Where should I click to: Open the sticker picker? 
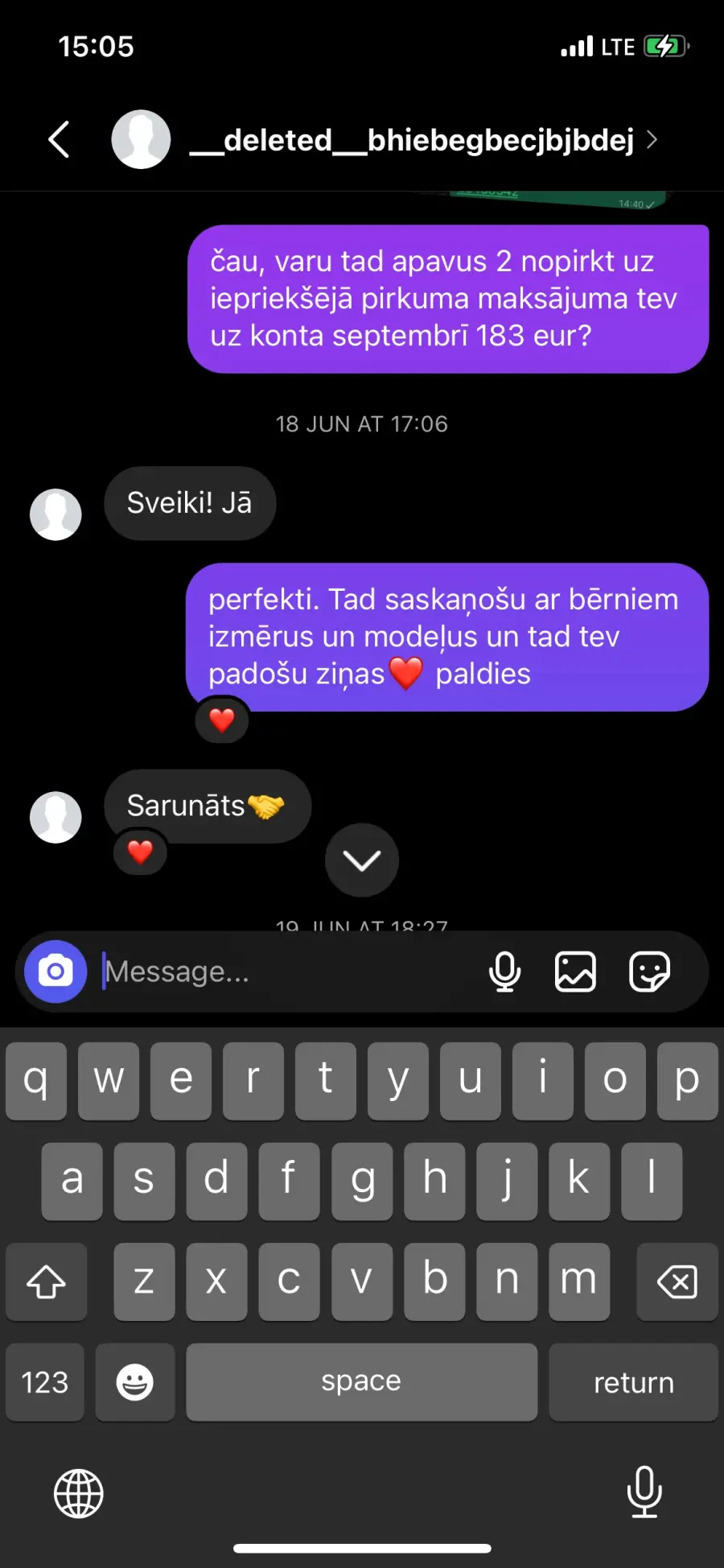click(649, 972)
